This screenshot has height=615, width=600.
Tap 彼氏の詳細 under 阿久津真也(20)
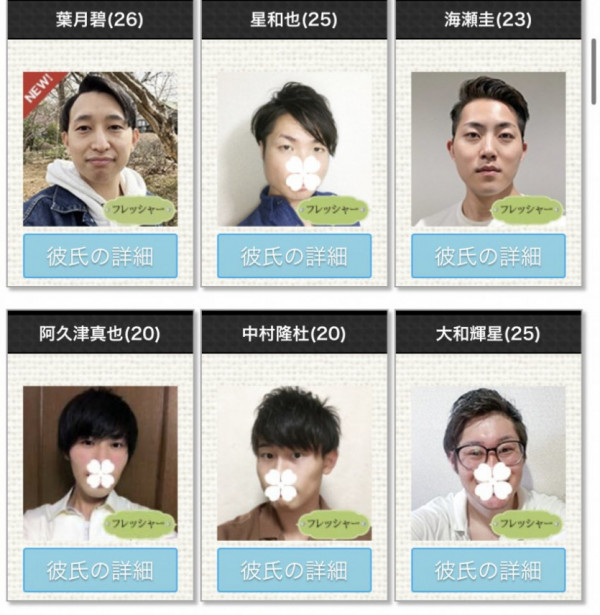[100, 570]
